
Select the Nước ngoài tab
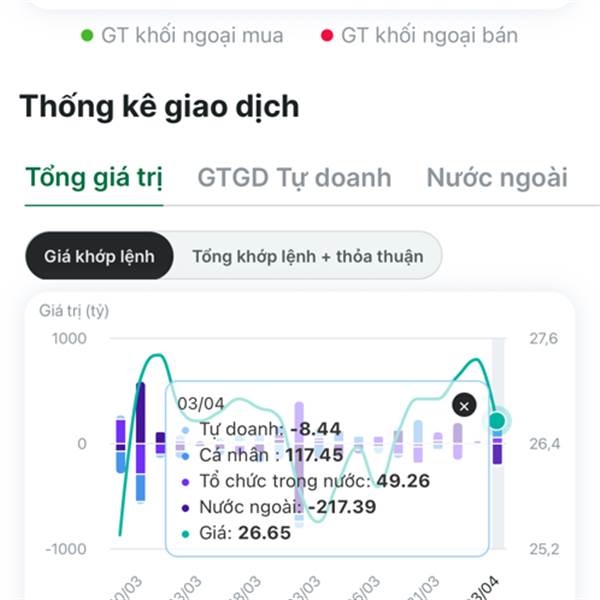[x=496, y=178]
